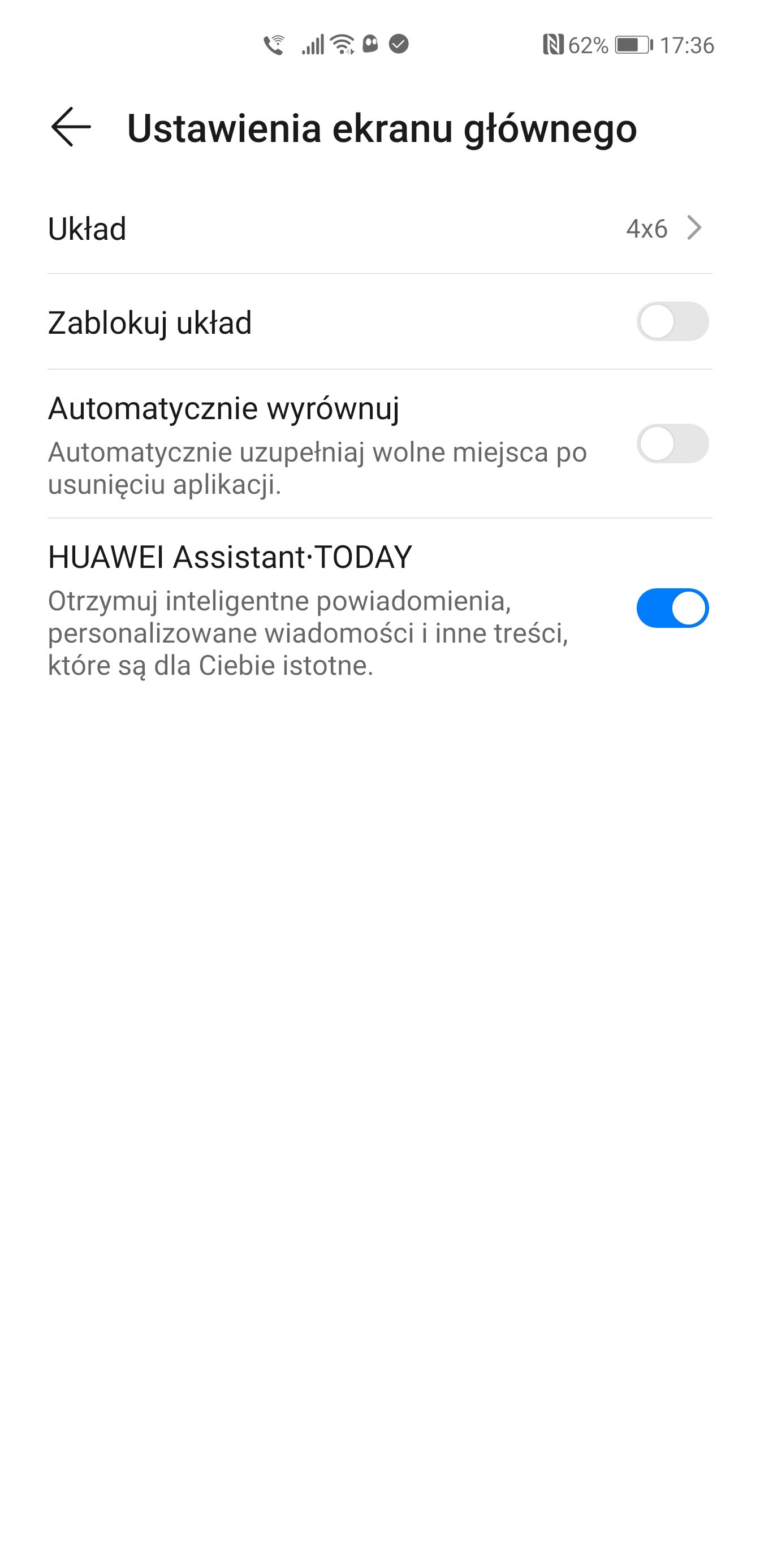Go back using the arrow icon

click(x=71, y=127)
